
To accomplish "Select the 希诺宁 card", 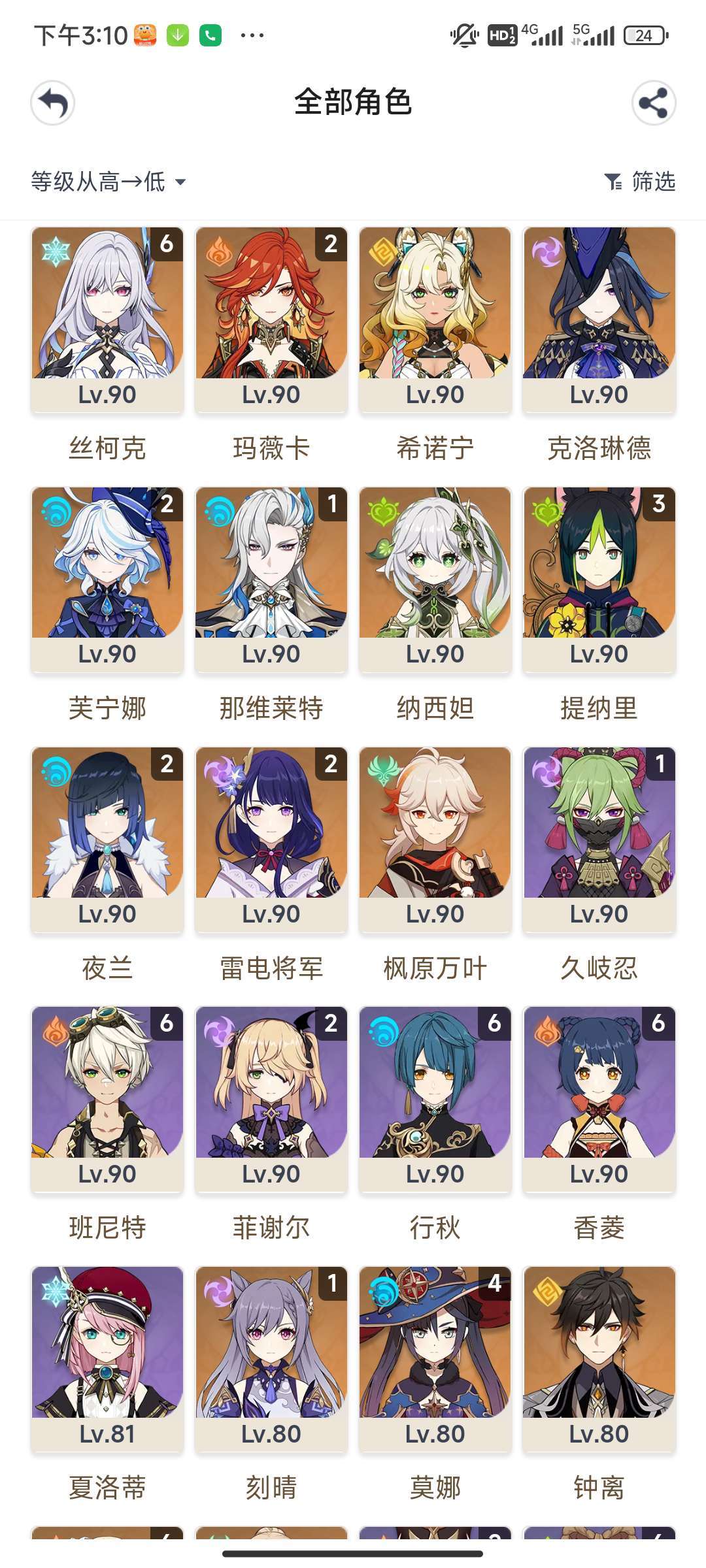I will pos(435,320).
